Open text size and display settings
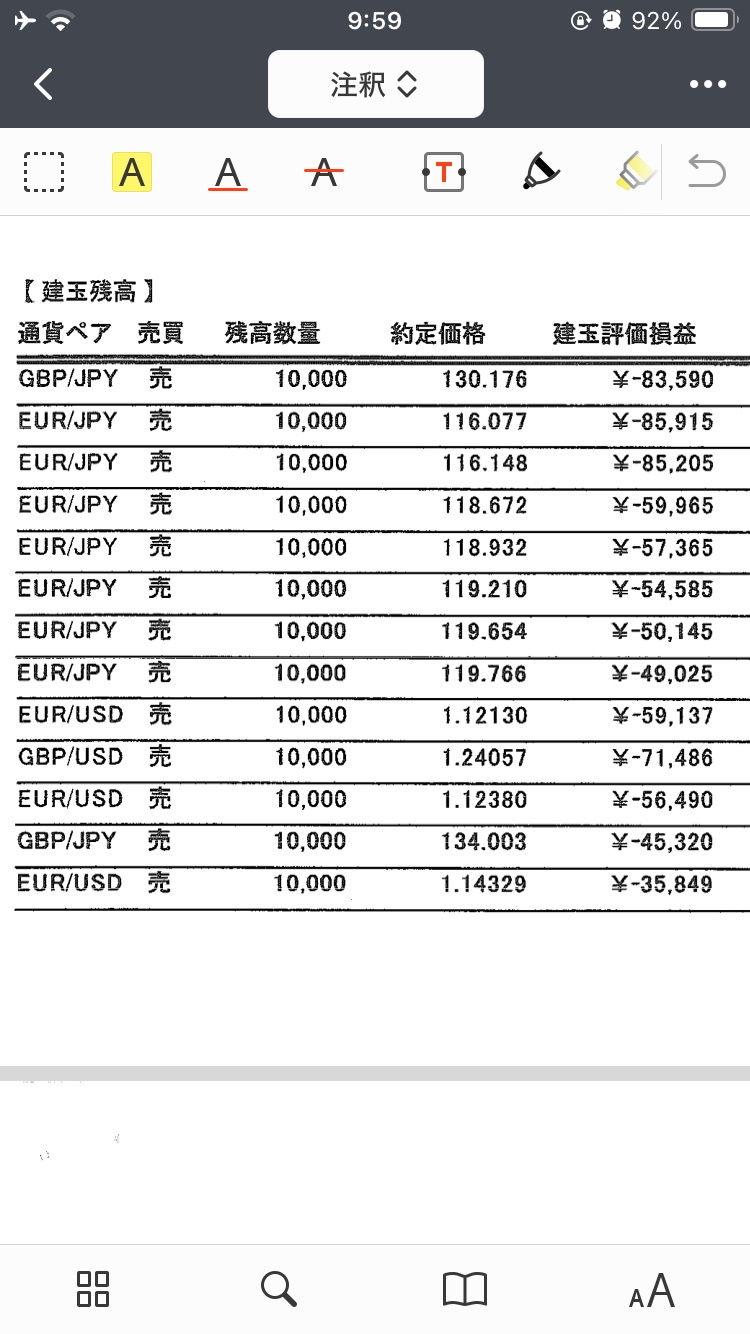 tap(652, 1290)
